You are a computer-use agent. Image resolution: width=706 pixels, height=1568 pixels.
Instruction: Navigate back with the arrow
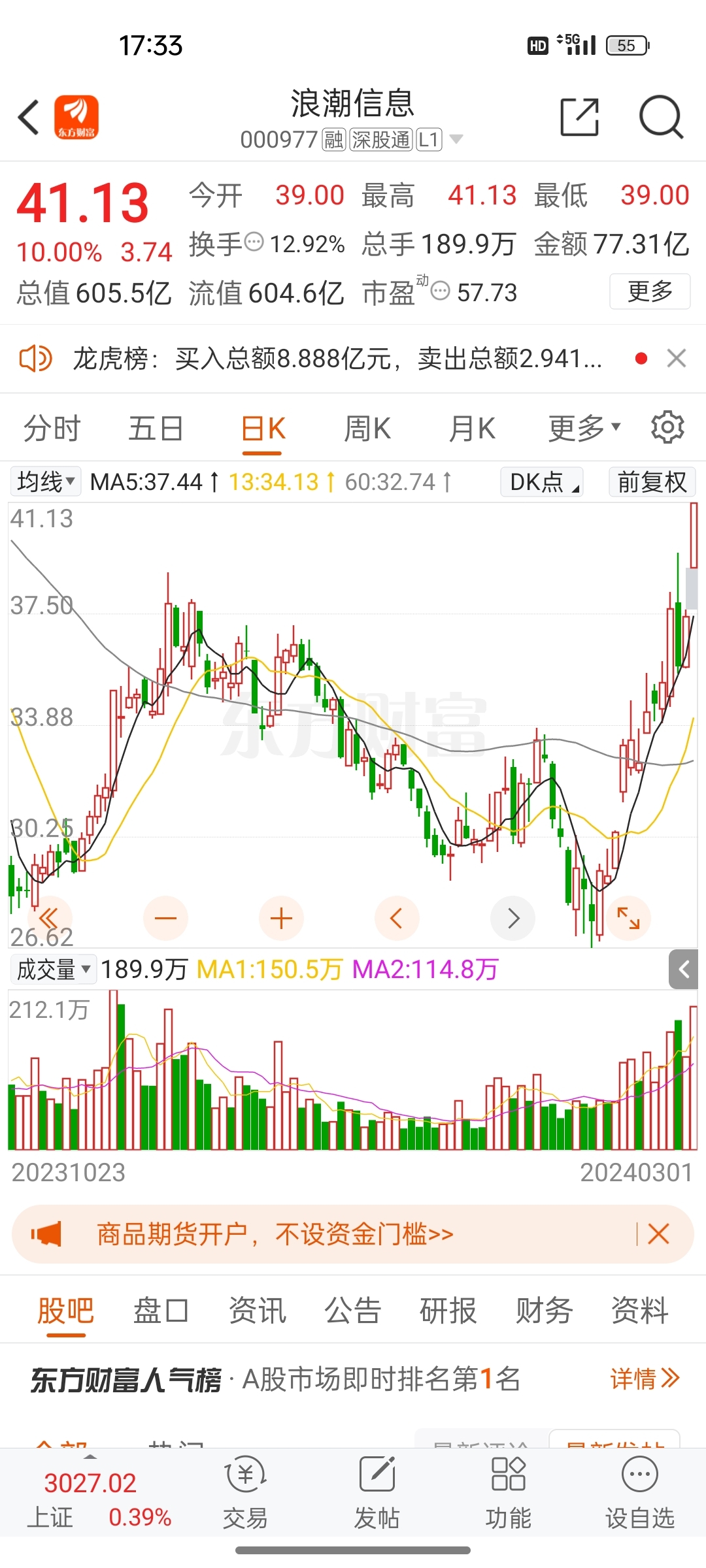click(27, 118)
